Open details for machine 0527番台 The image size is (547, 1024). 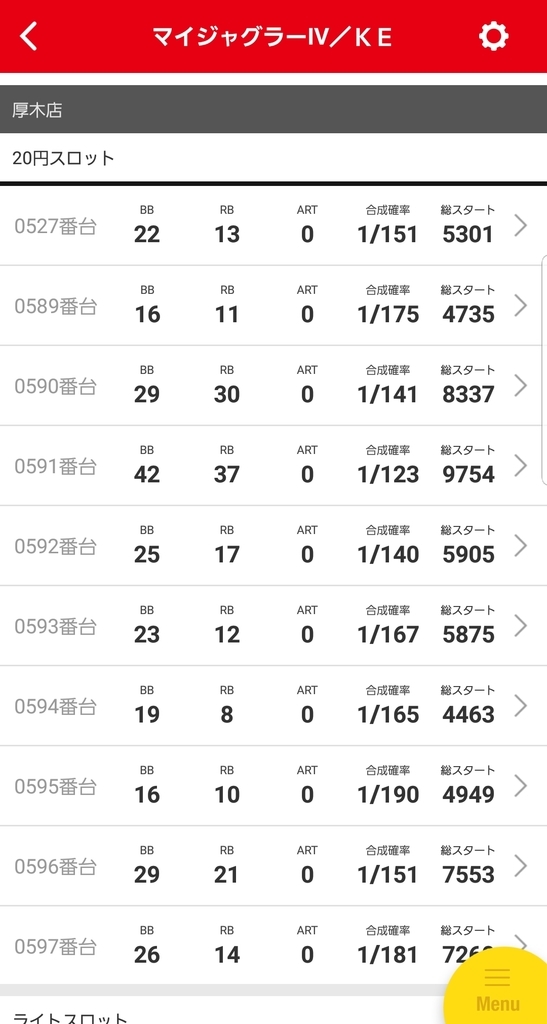tap(274, 225)
